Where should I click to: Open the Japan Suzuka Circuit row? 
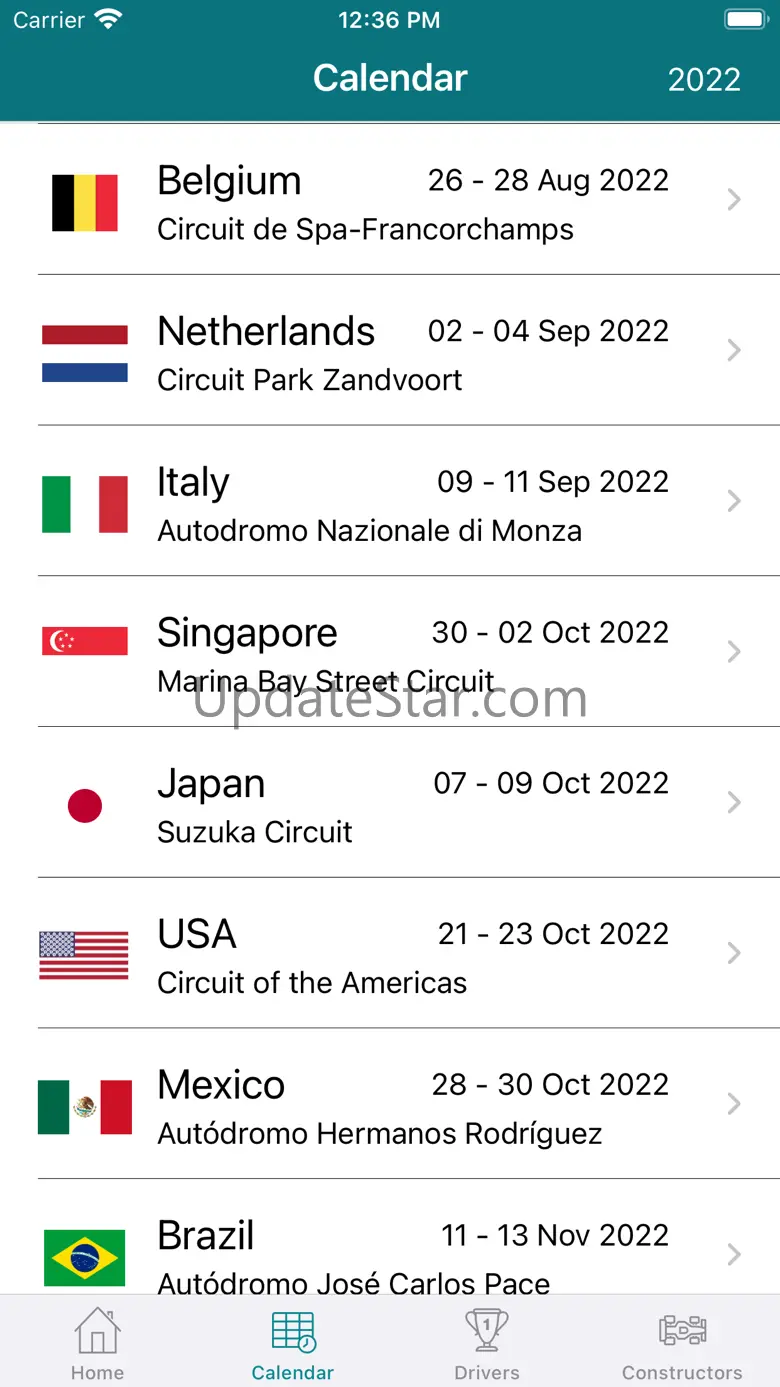coord(390,803)
